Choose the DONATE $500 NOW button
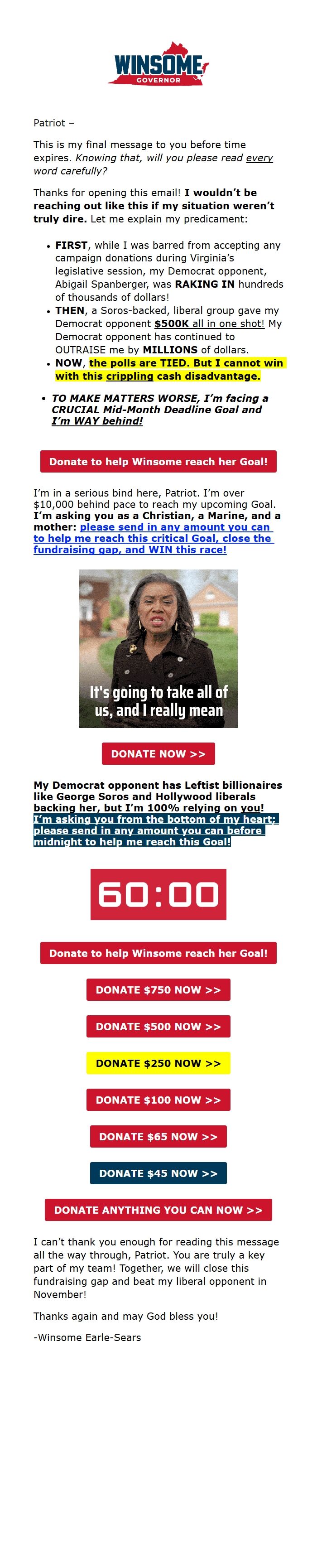This screenshot has width=317, height=1568. (158, 1026)
